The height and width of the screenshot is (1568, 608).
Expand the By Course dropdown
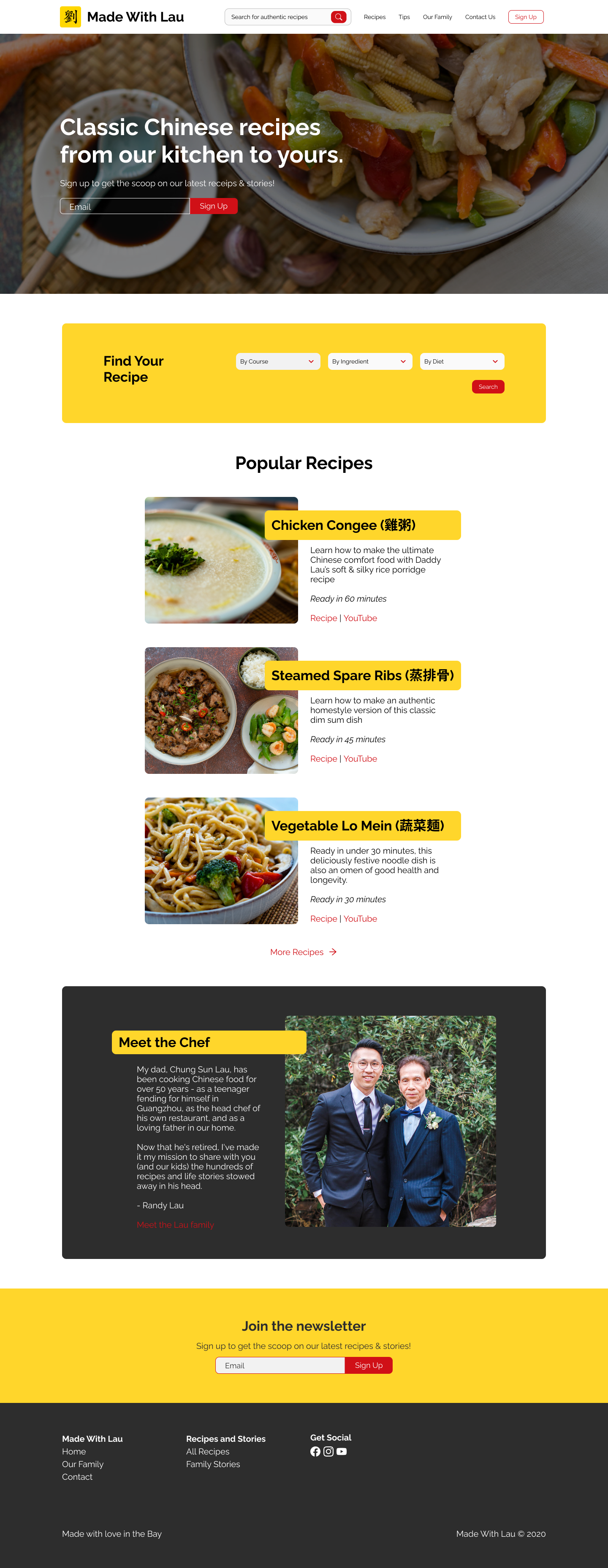pyautogui.click(x=277, y=361)
